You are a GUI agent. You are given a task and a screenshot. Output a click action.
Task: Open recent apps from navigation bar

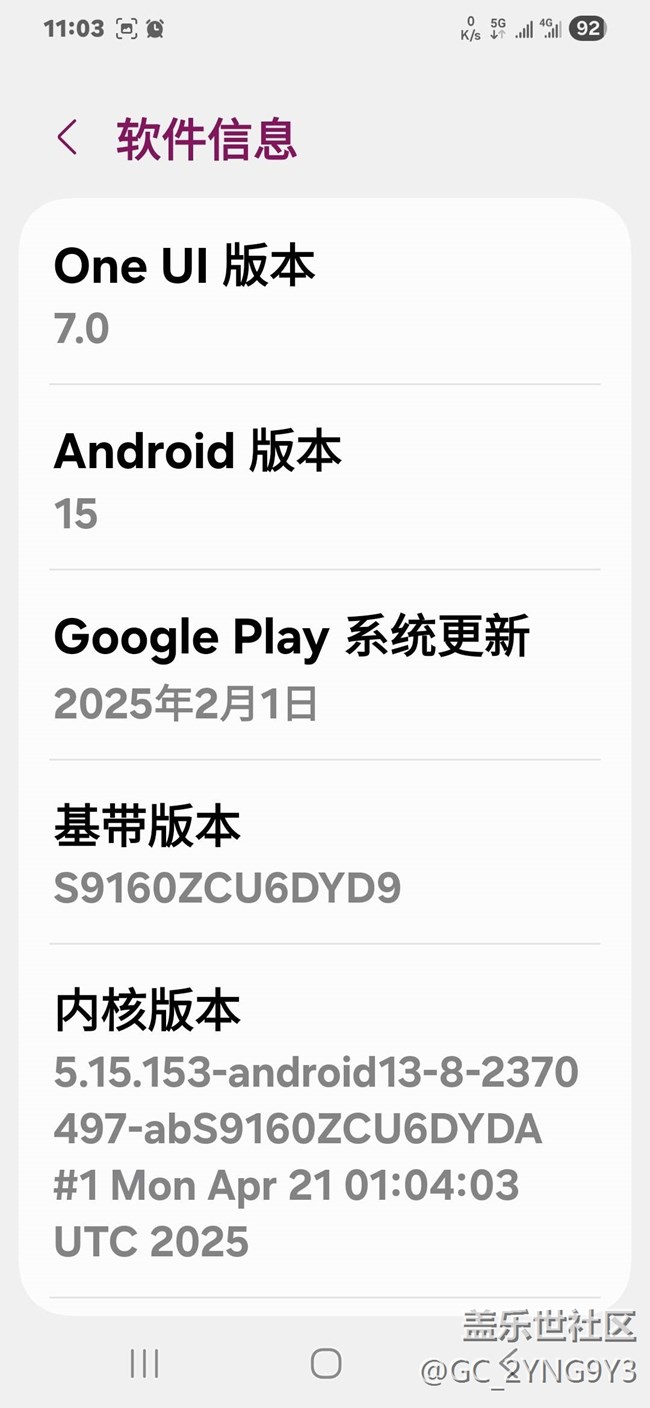point(145,1362)
